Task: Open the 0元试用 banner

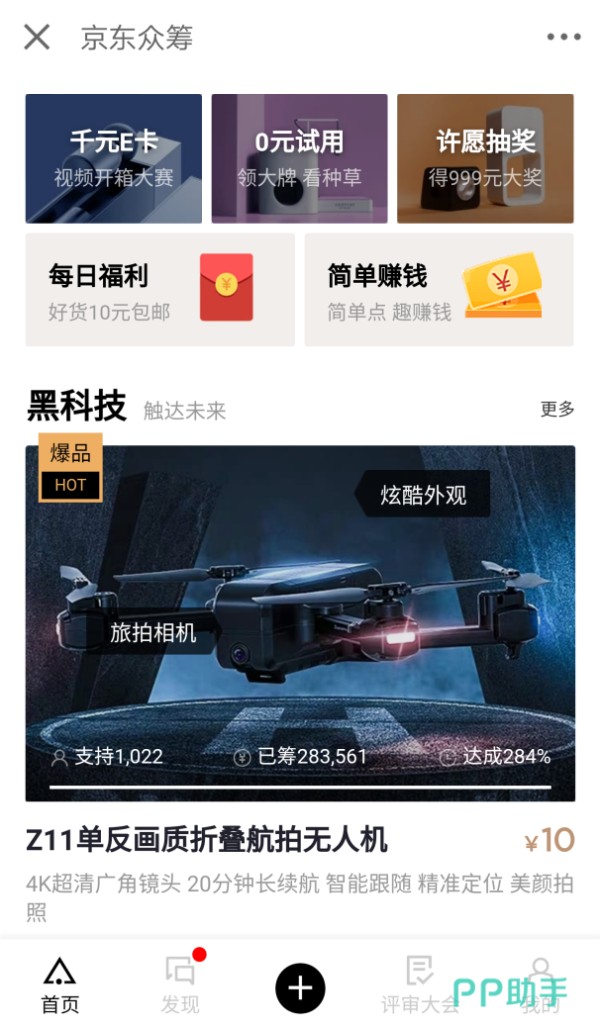Action: tap(299, 158)
